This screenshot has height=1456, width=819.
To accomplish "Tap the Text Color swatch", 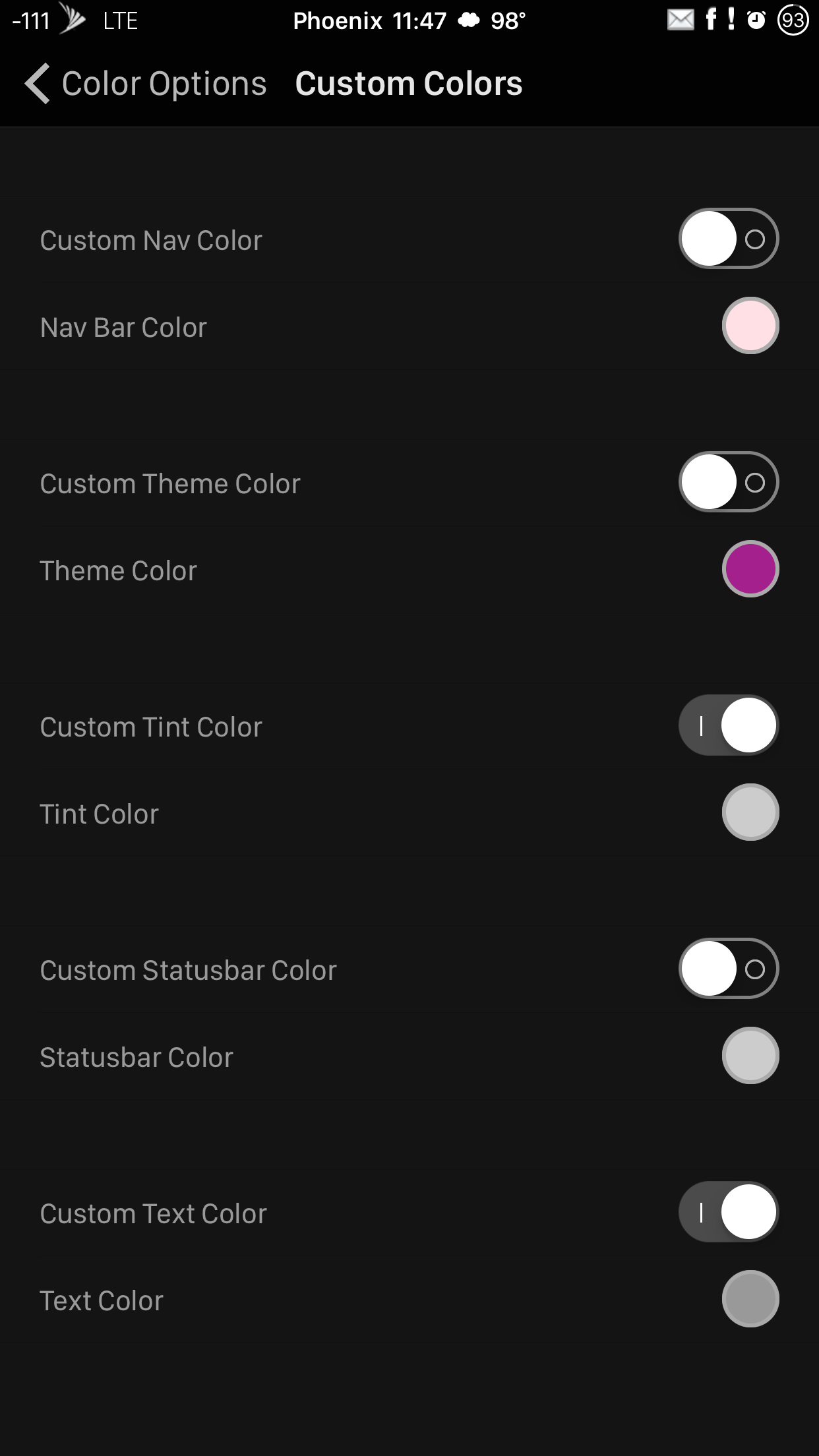I will pos(750,1299).
